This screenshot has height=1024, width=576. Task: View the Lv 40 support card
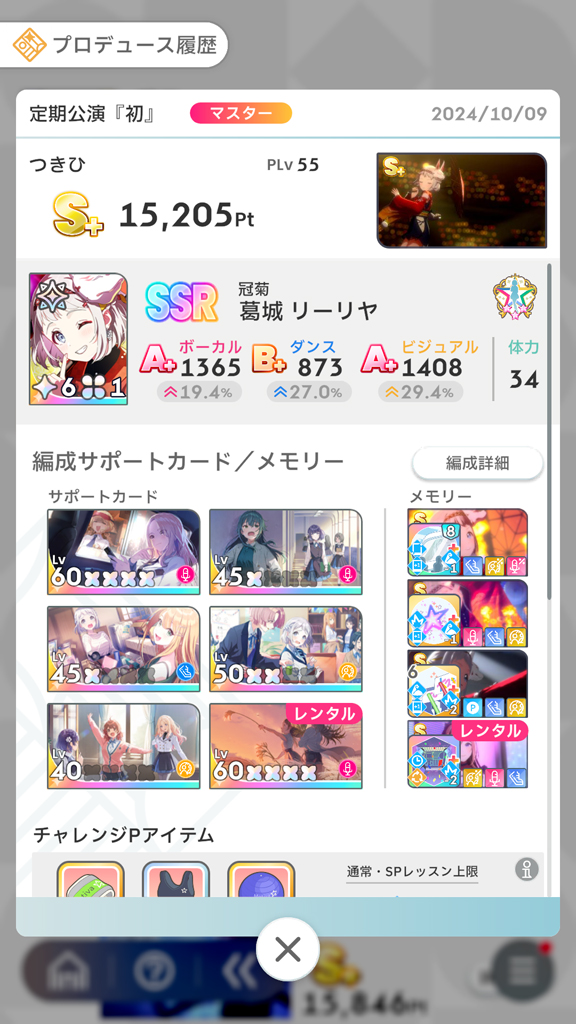tap(123, 746)
